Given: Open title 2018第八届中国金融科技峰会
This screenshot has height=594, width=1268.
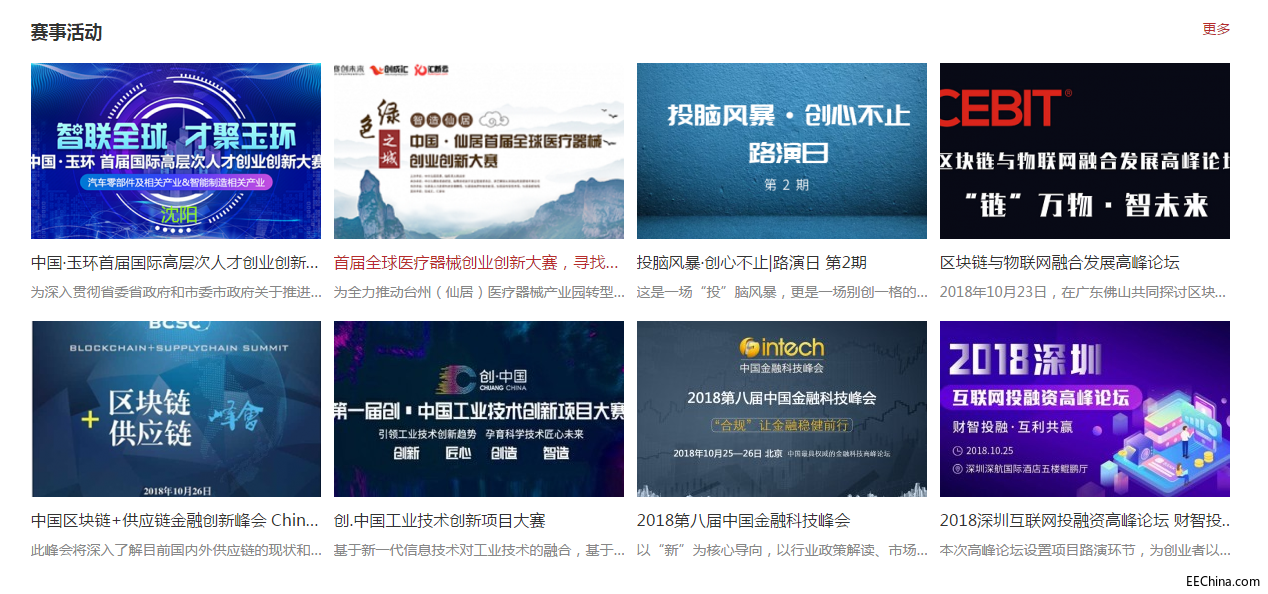Looking at the screenshot, I should click(743, 521).
